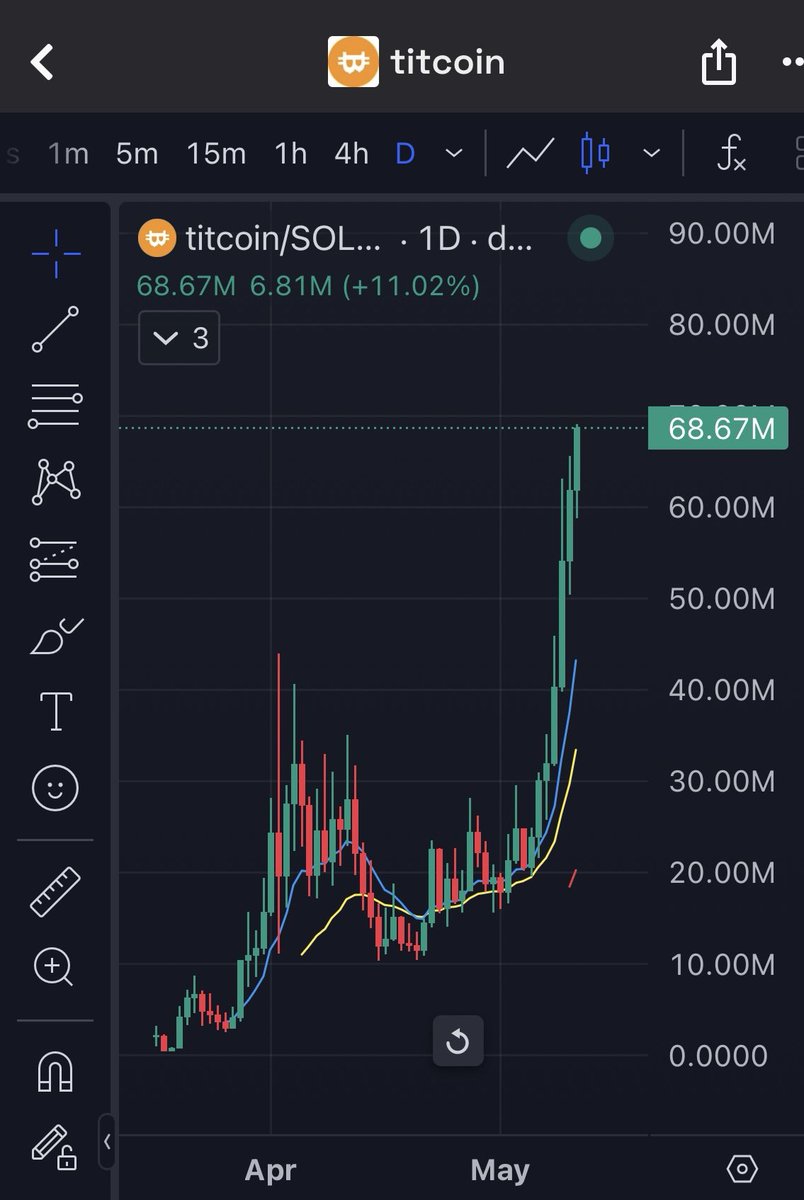Share the titcoin chart

(x=718, y=63)
